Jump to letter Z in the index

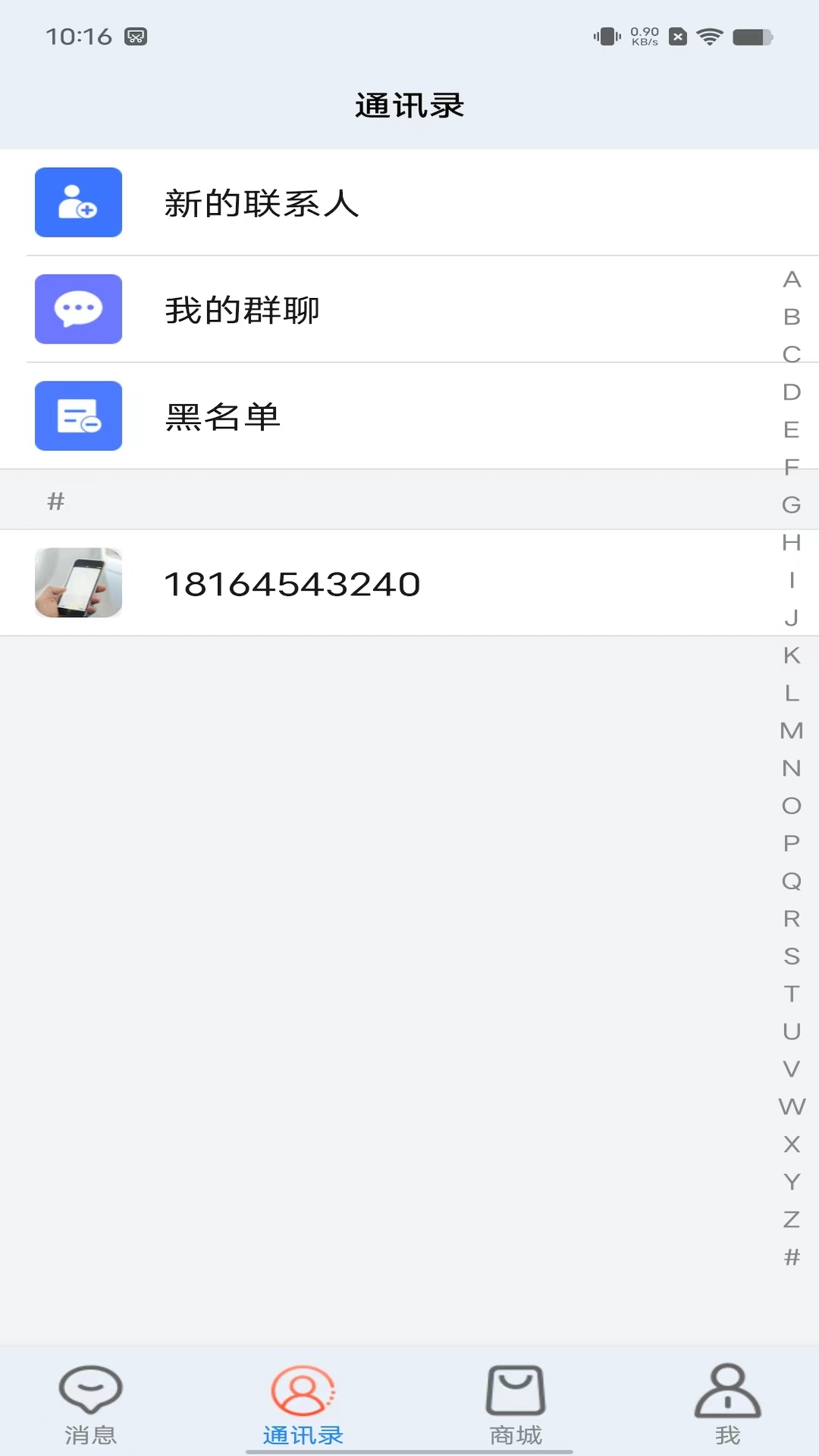(x=792, y=1215)
